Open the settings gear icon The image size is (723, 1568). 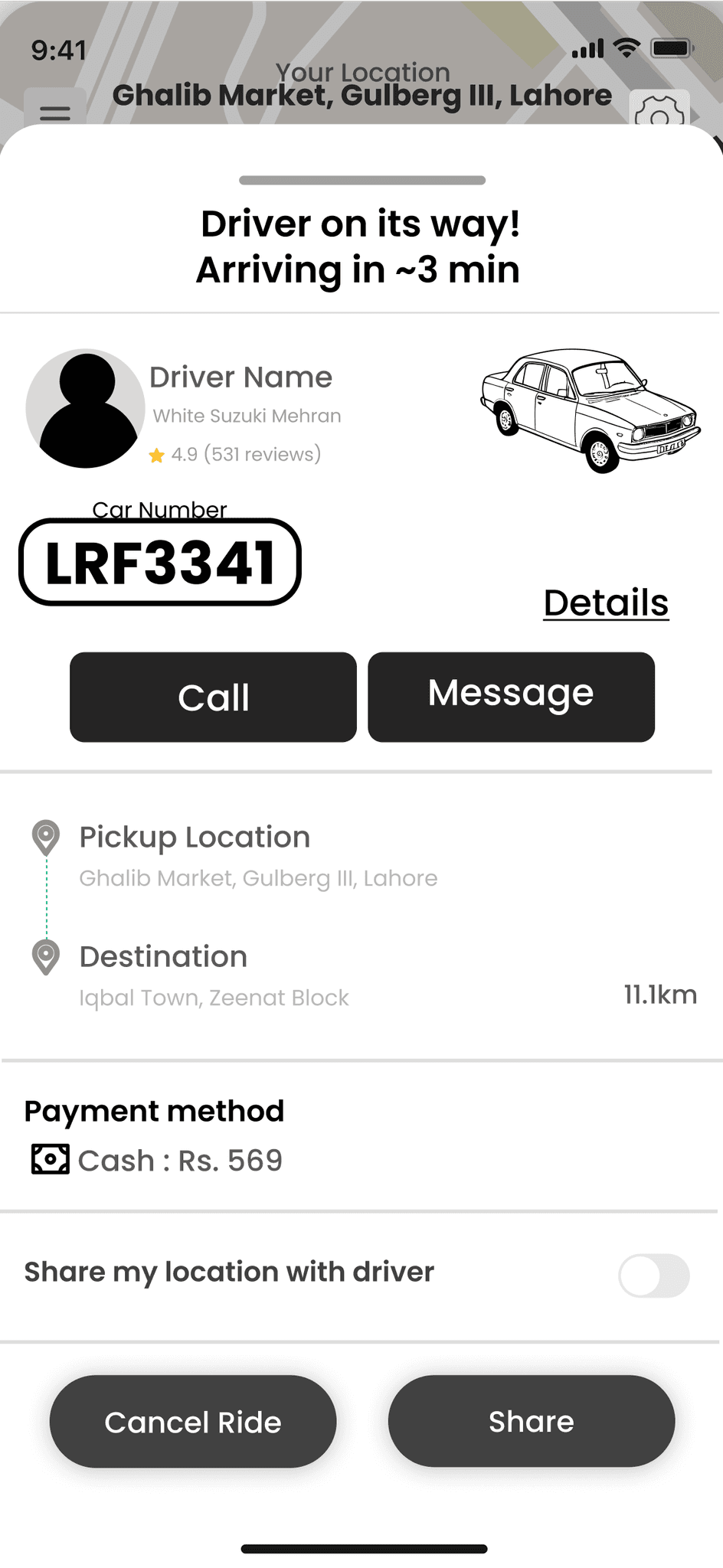click(659, 111)
